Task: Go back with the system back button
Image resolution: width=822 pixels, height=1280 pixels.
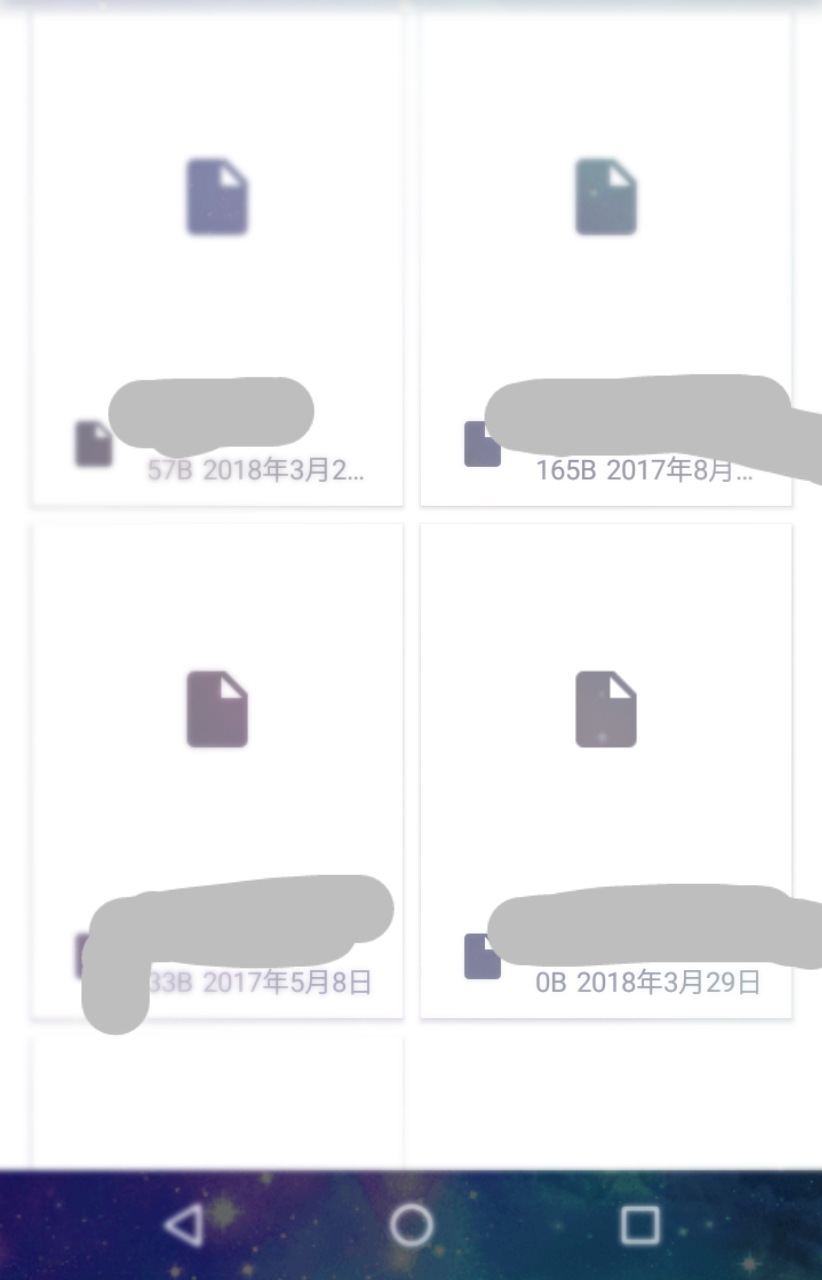Action: tap(184, 1225)
